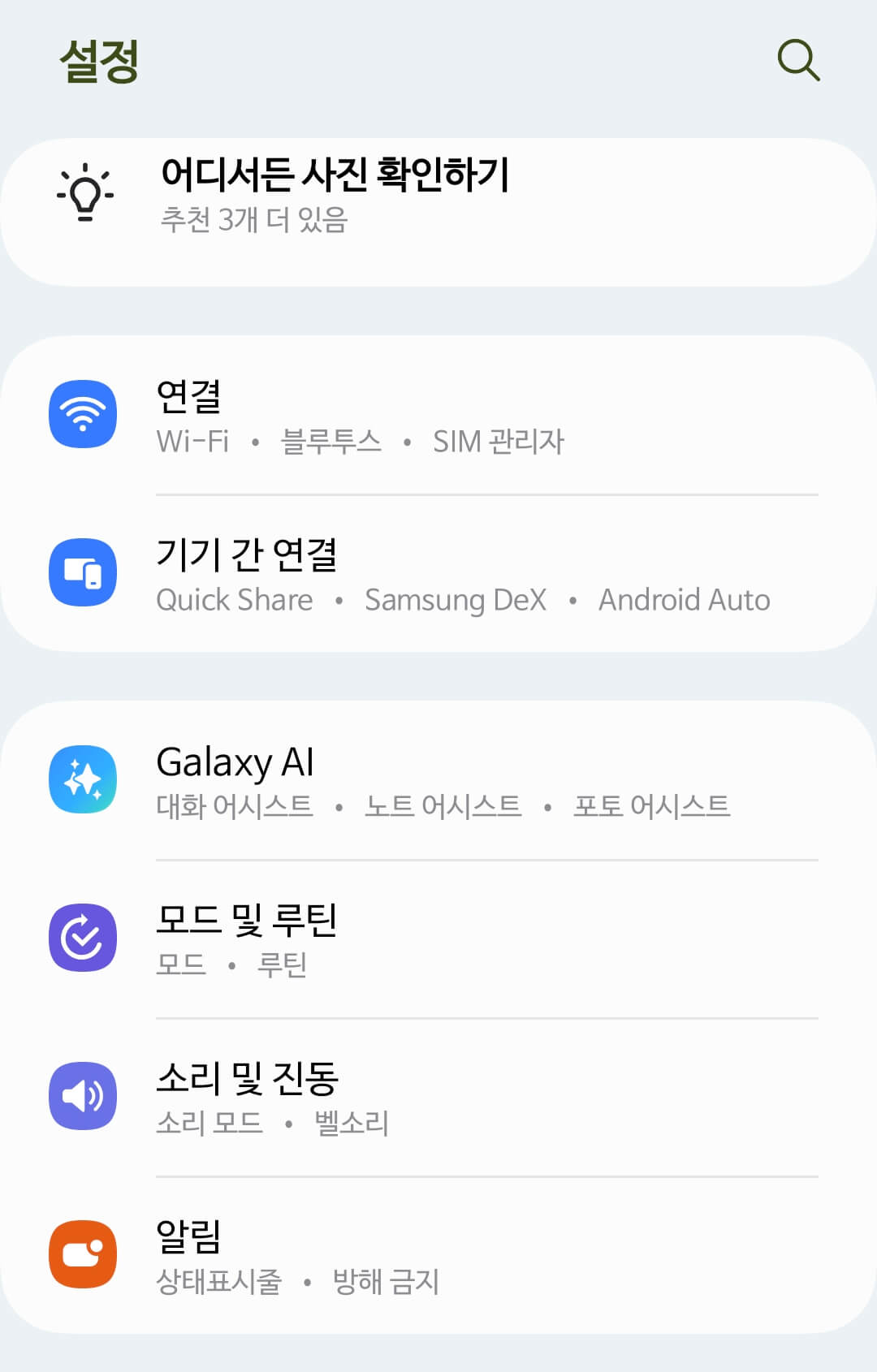Select 블루투스 under 연결
877x1372 pixels.
pyautogui.click(x=332, y=442)
